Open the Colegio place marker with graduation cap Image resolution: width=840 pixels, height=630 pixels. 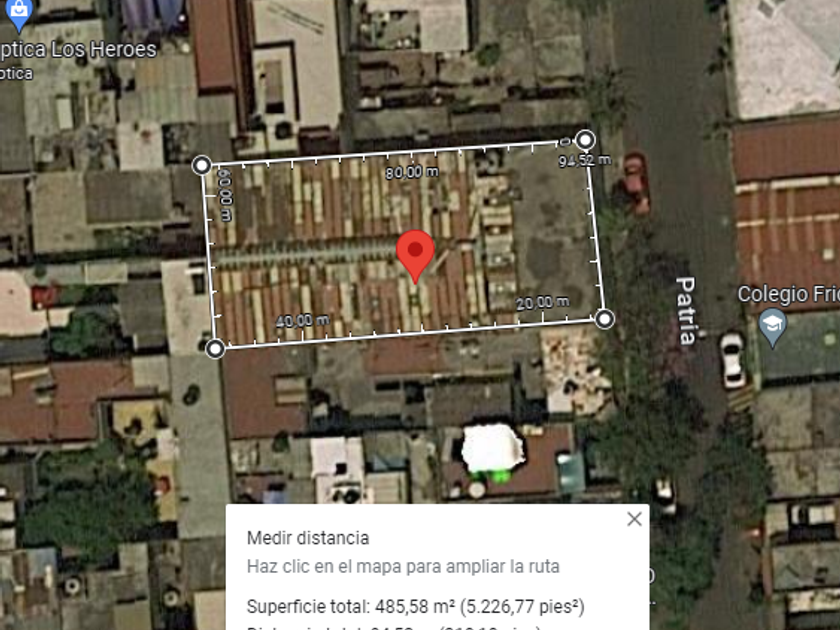(772, 327)
